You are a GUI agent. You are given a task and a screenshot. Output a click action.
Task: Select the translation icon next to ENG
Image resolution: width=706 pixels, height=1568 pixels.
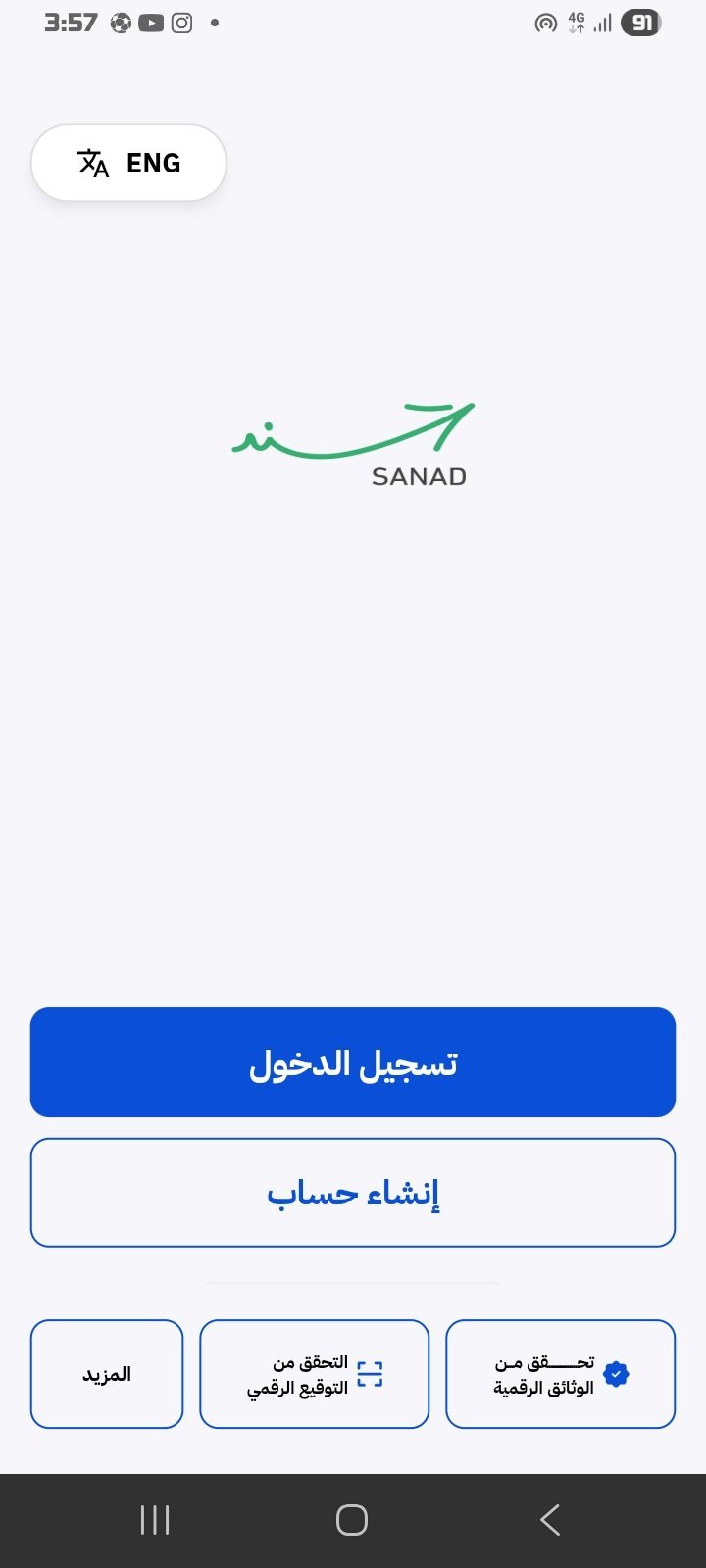point(91,163)
